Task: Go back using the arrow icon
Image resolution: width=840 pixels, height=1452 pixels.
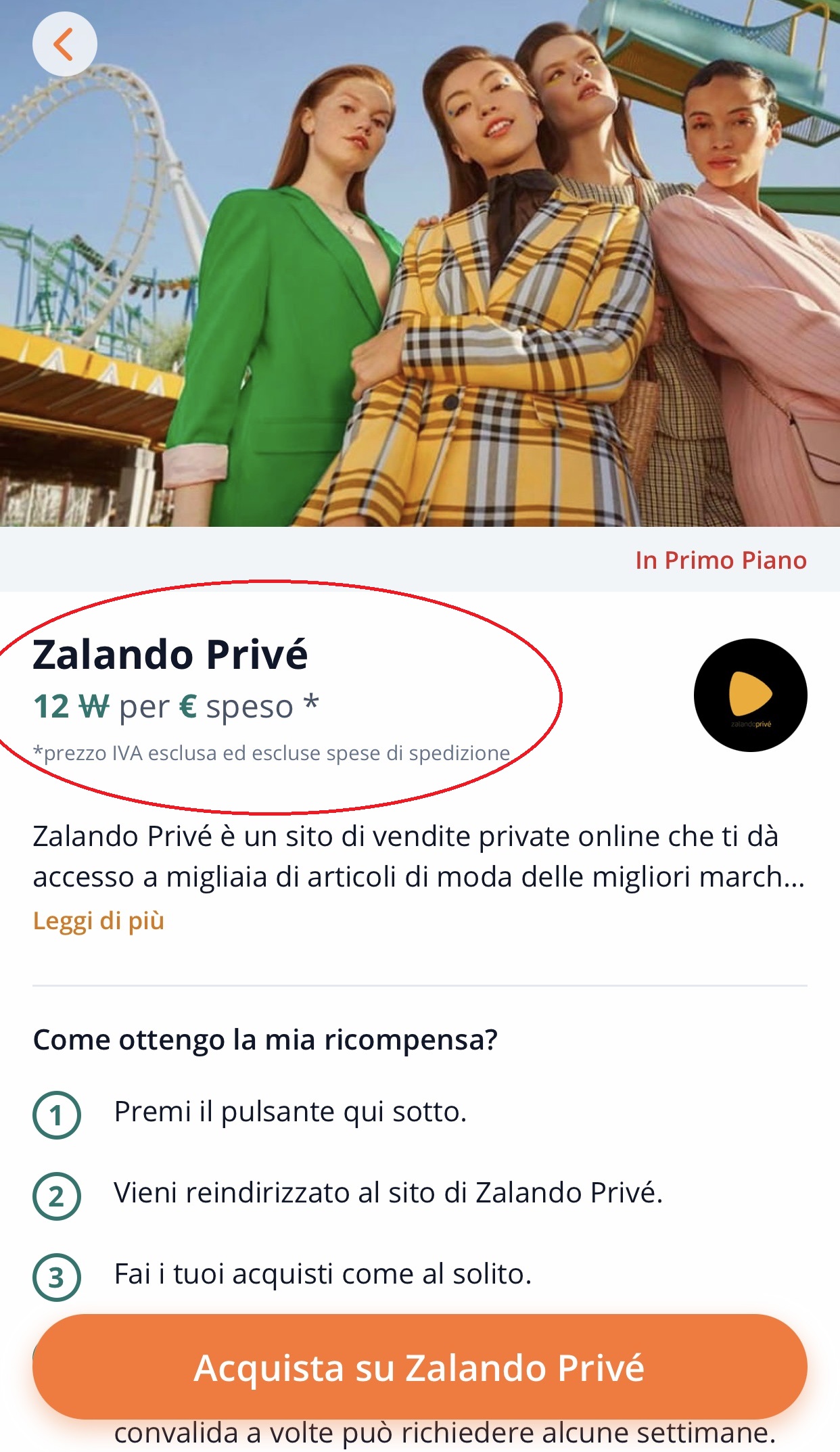Action: (64, 45)
